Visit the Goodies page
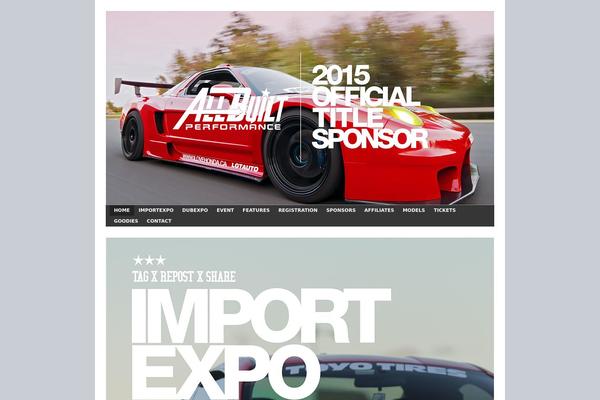 tap(126, 220)
